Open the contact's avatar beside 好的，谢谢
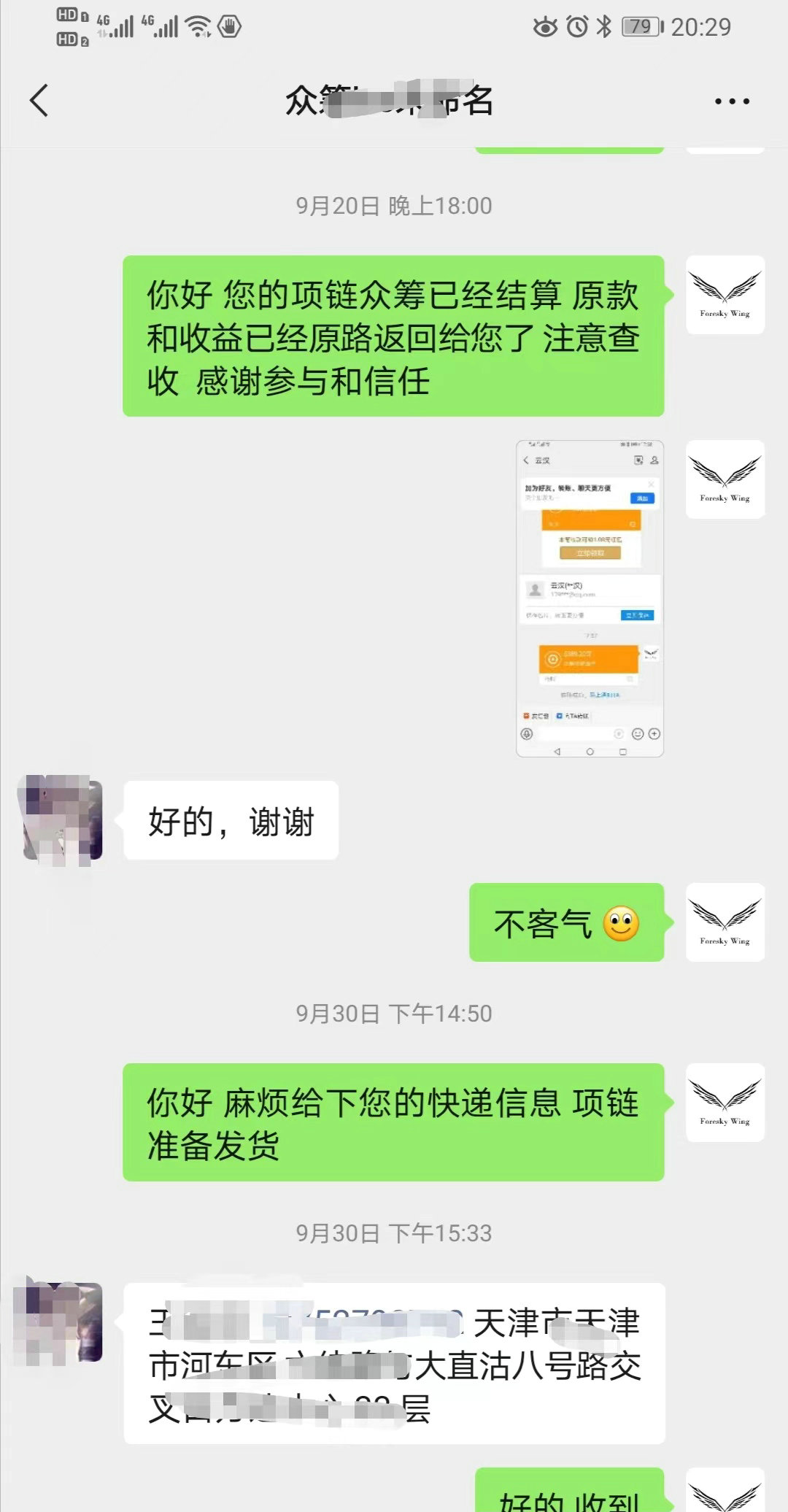This screenshot has width=788, height=1512. (62, 819)
